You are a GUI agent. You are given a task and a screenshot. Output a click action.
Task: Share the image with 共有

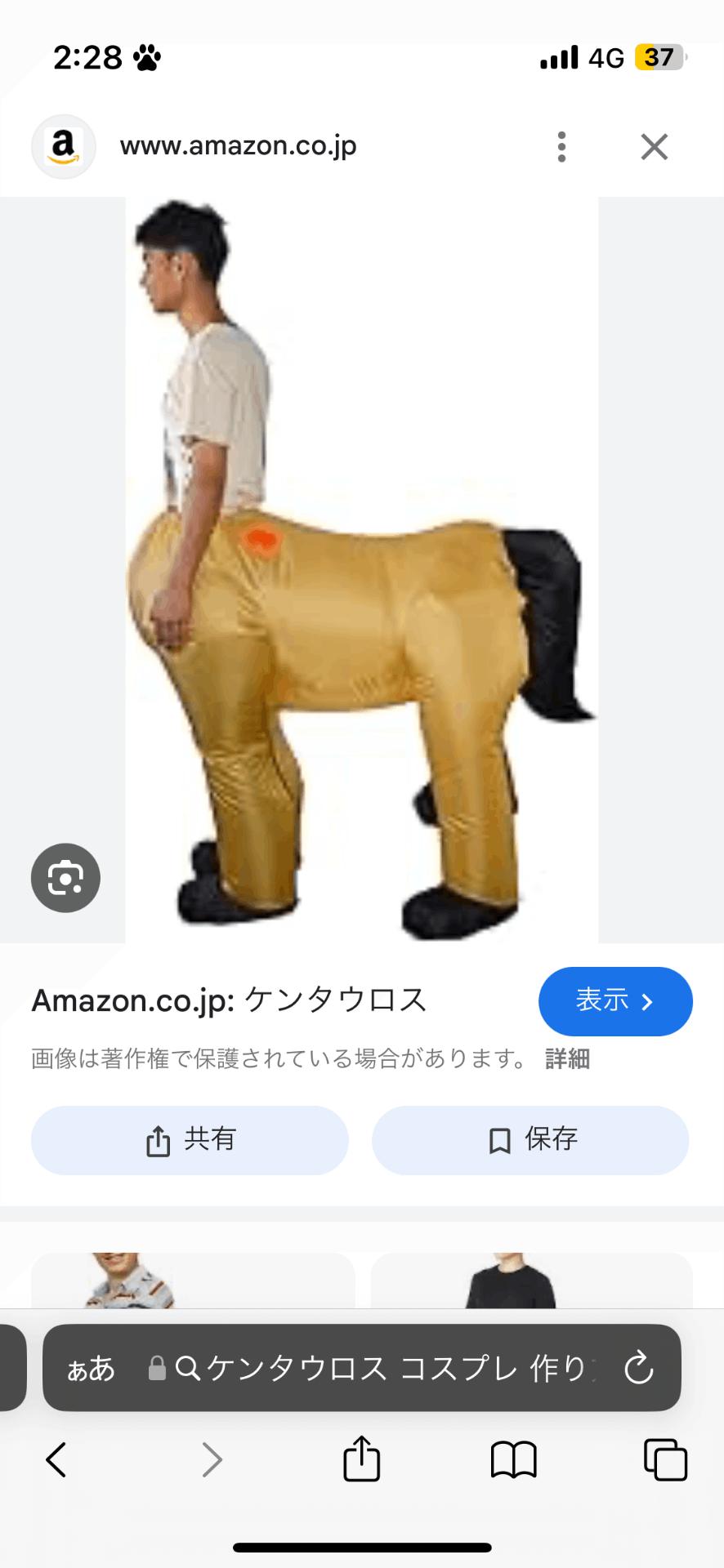[x=190, y=1140]
